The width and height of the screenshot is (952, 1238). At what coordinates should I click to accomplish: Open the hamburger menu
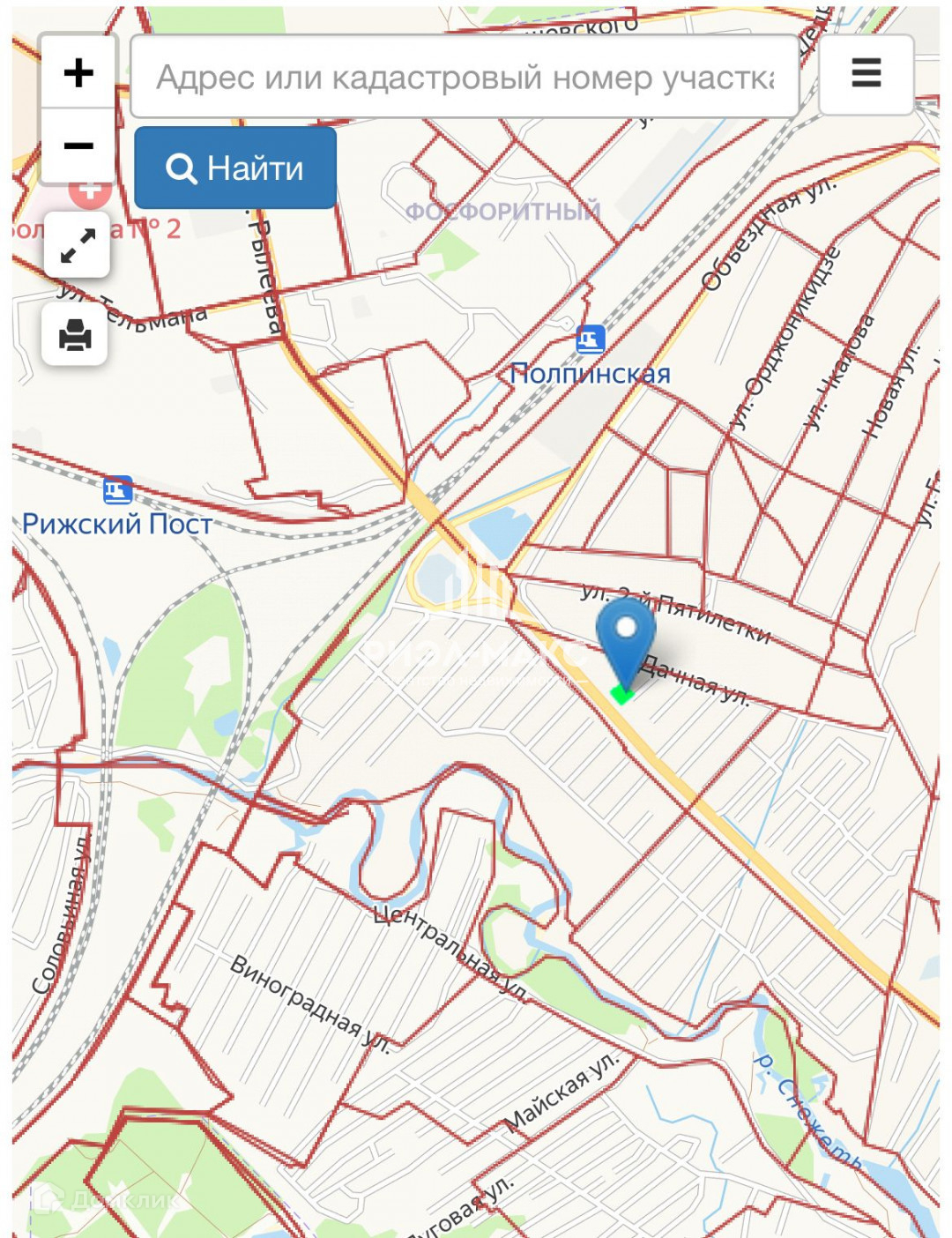866,74
